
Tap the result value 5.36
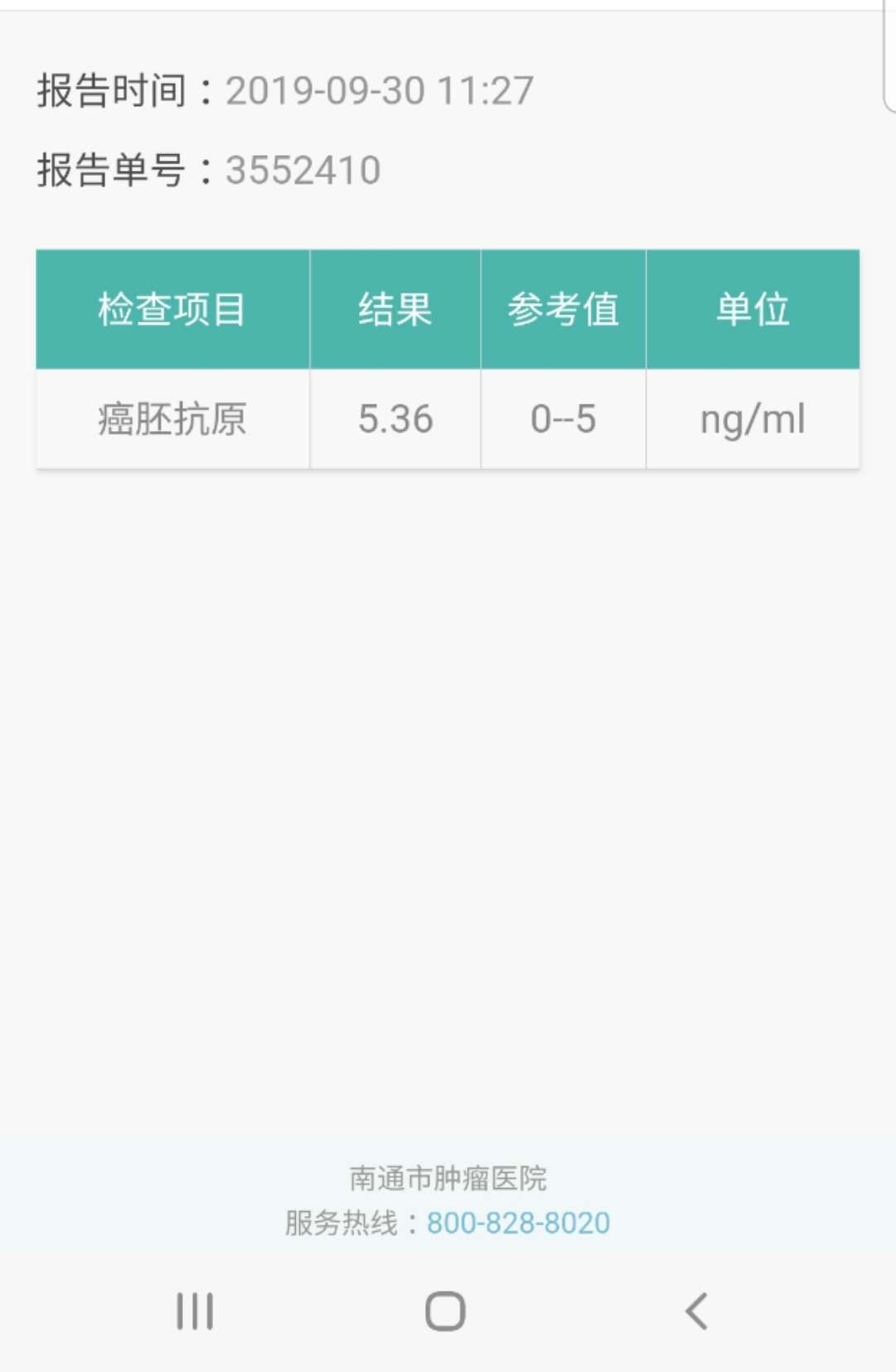click(395, 420)
